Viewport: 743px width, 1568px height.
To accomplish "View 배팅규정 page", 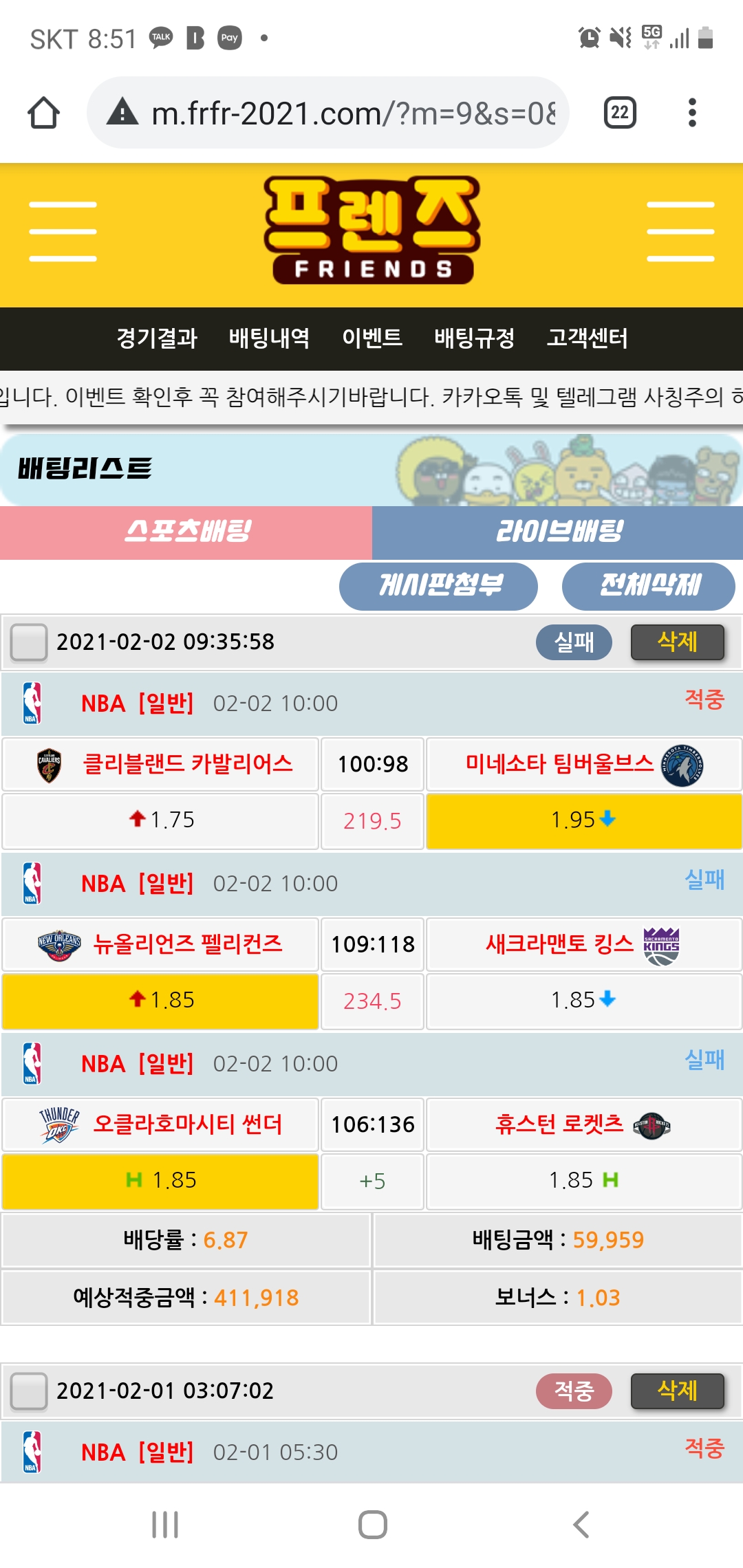I will (474, 338).
